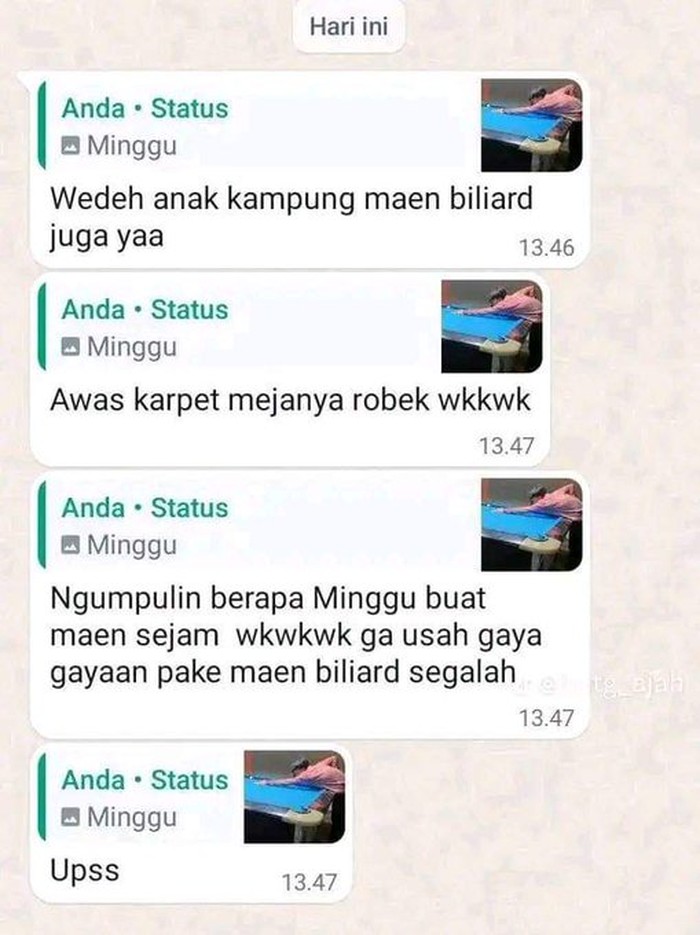Open quoted status above 'Wedeh anak kampung' message

tap(300, 127)
